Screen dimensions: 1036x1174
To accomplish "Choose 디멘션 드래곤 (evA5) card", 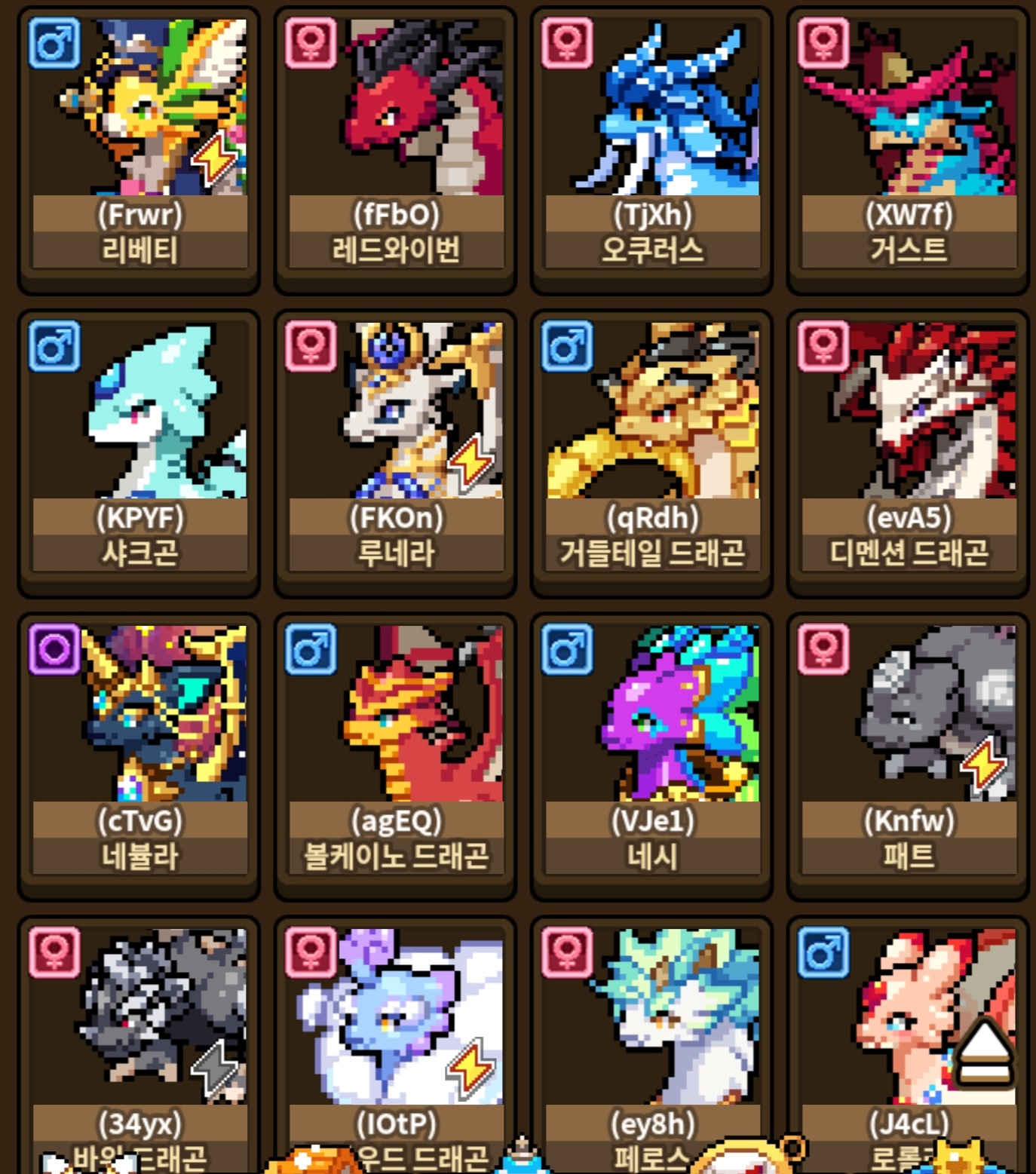I will pyautogui.click(x=909, y=447).
